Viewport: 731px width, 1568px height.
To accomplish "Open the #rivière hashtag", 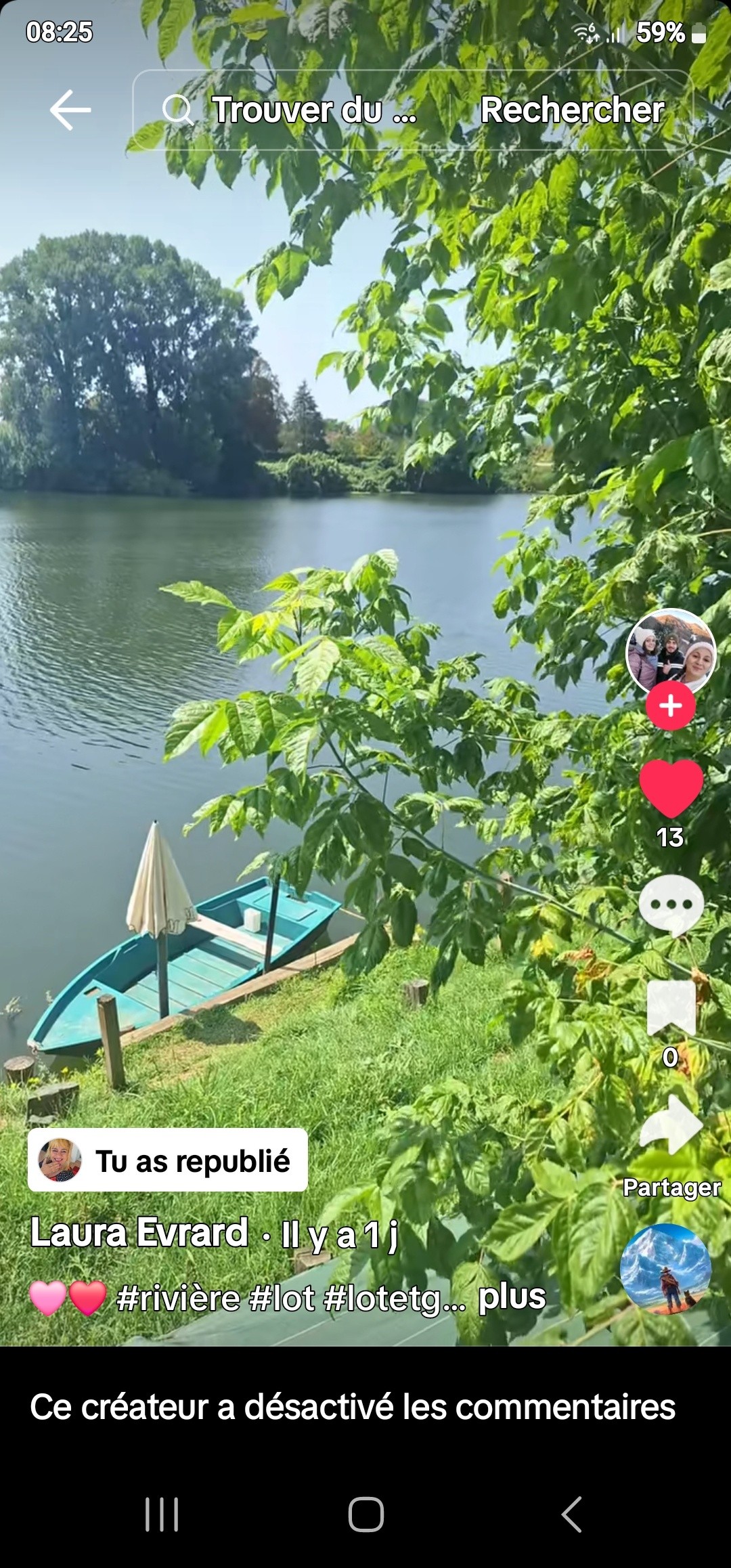I will [178, 1299].
